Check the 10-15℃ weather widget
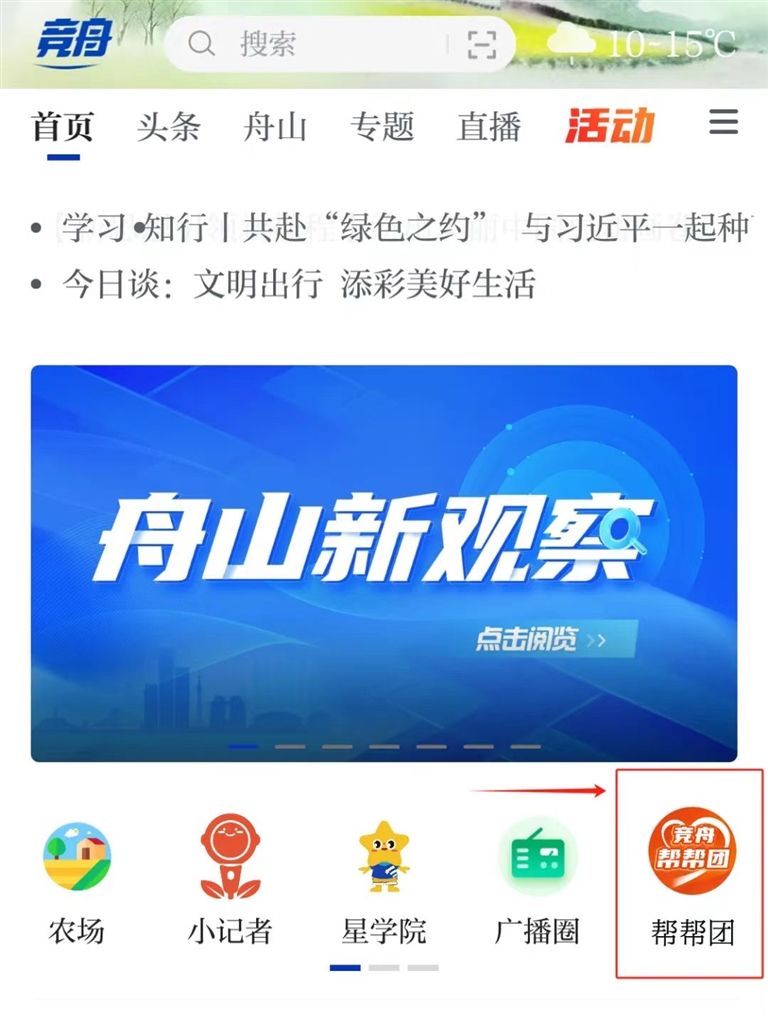The image size is (768, 1022). [x=643, y=43]
